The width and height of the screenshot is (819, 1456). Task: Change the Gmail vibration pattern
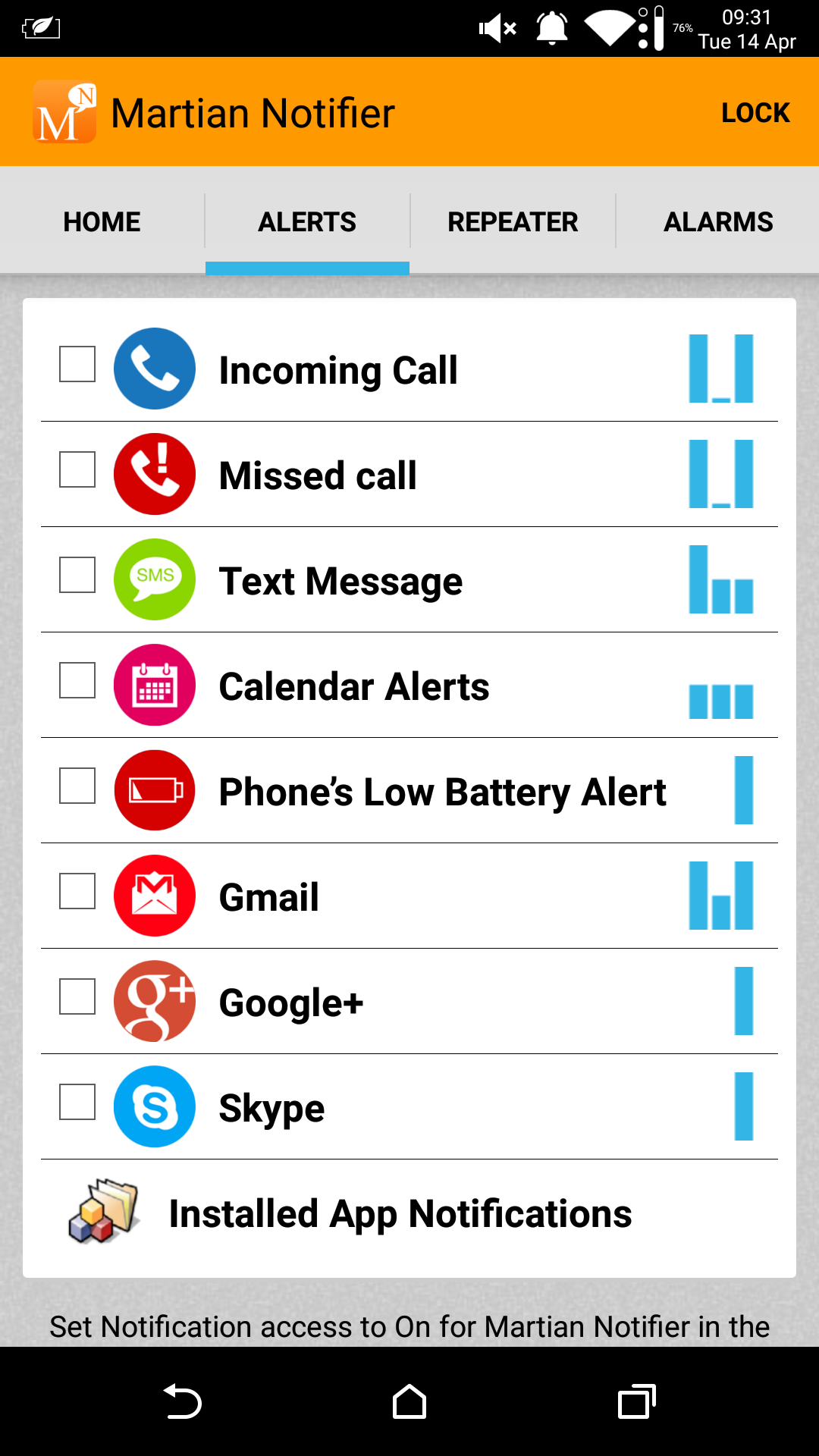(x=720, y=896)
